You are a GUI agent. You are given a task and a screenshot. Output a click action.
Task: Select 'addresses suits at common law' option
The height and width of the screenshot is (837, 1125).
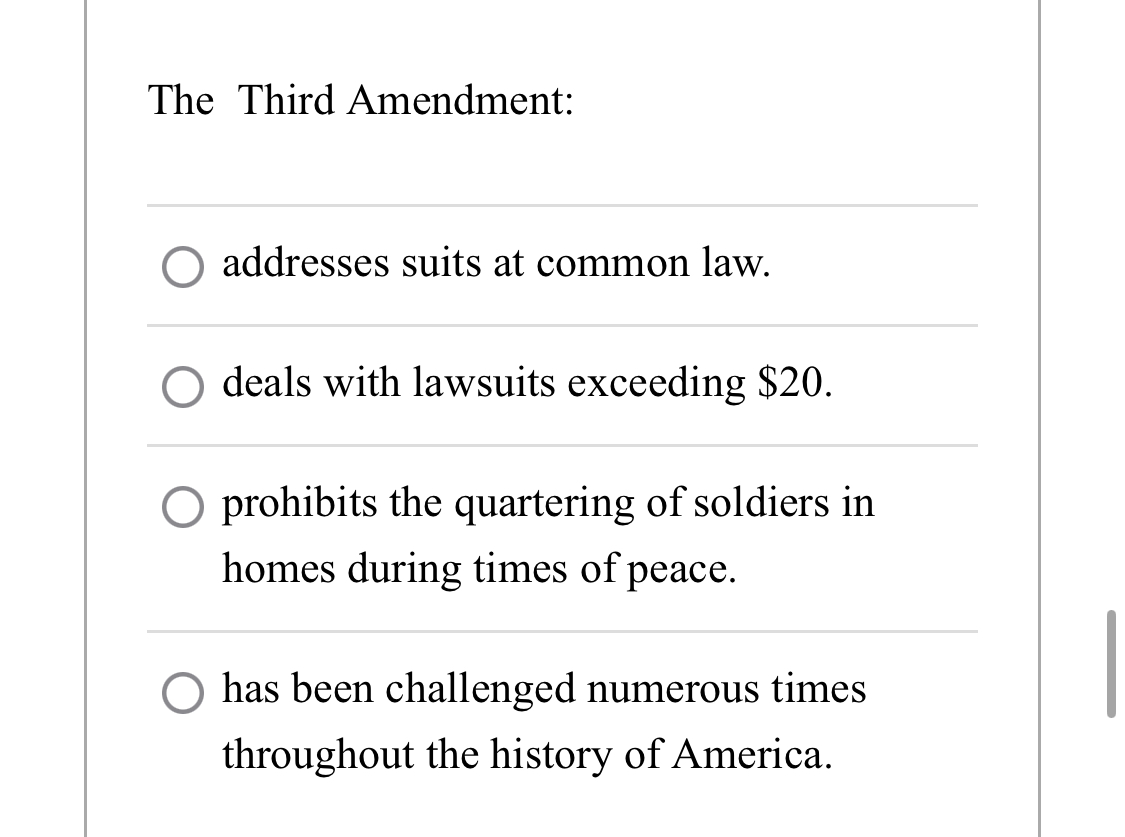coord(183,267)
